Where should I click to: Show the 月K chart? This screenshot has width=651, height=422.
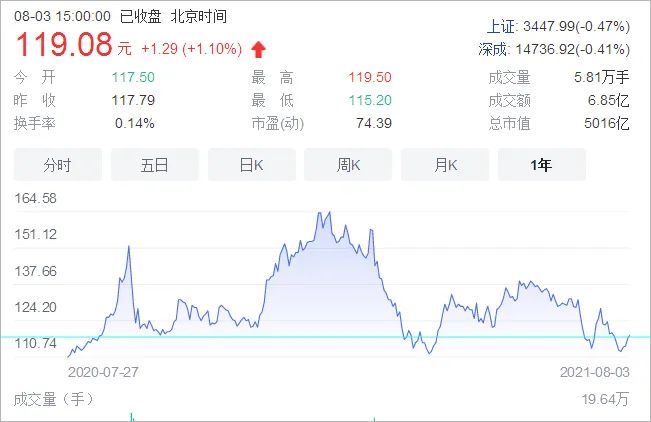(445, 165)
